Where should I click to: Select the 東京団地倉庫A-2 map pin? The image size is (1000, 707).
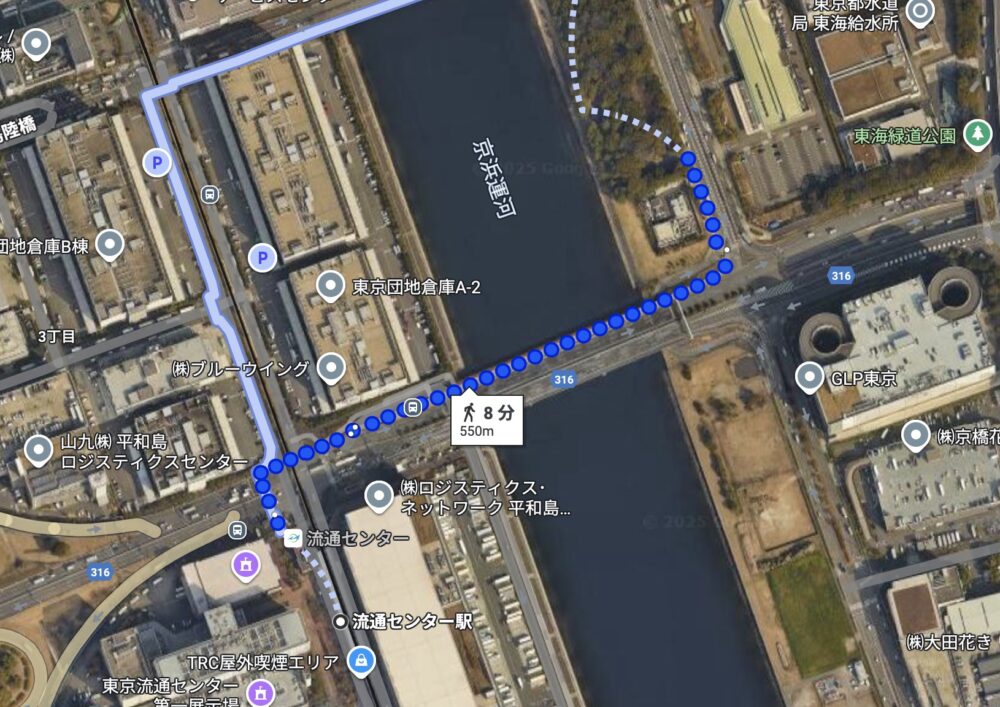(x=329, y=286)
